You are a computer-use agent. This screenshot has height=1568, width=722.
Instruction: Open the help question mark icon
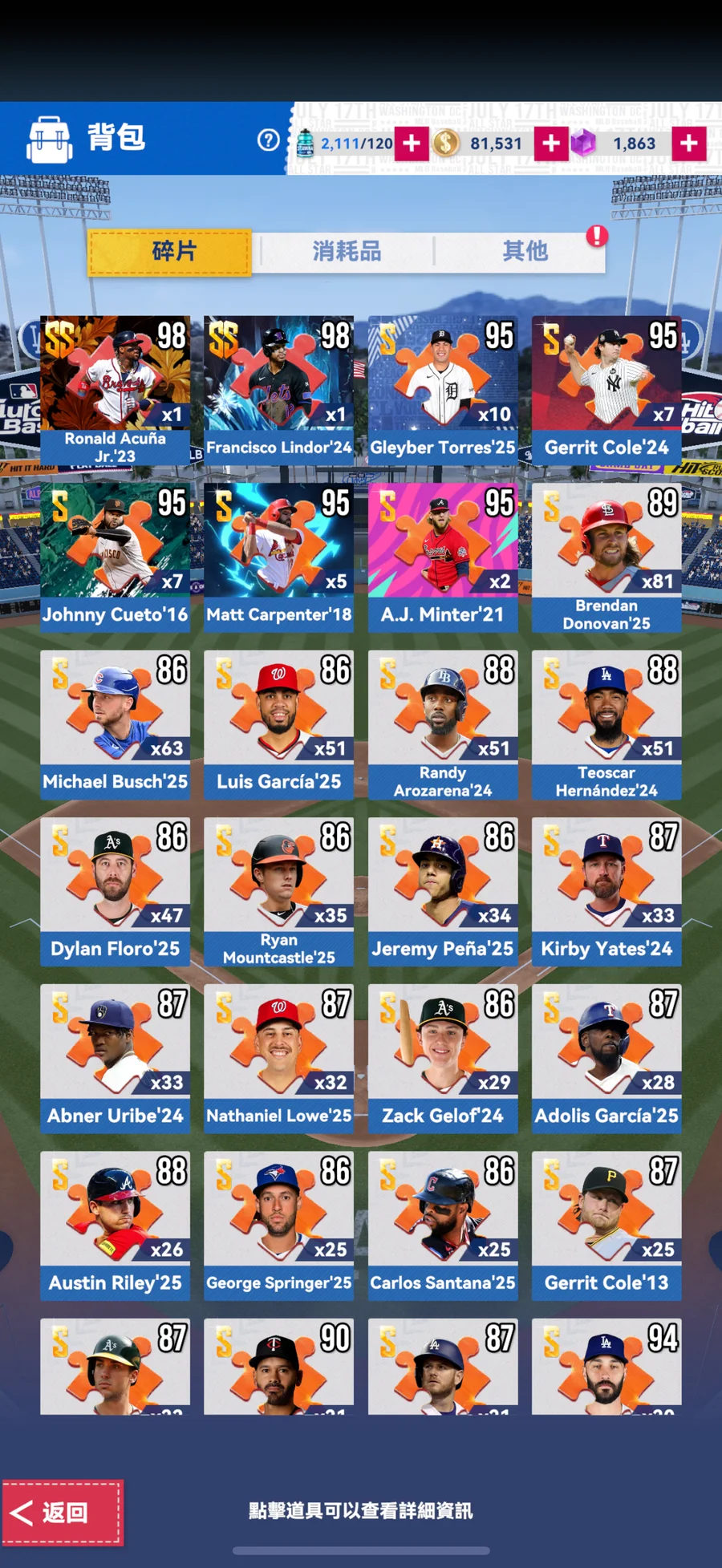point(268,141)
